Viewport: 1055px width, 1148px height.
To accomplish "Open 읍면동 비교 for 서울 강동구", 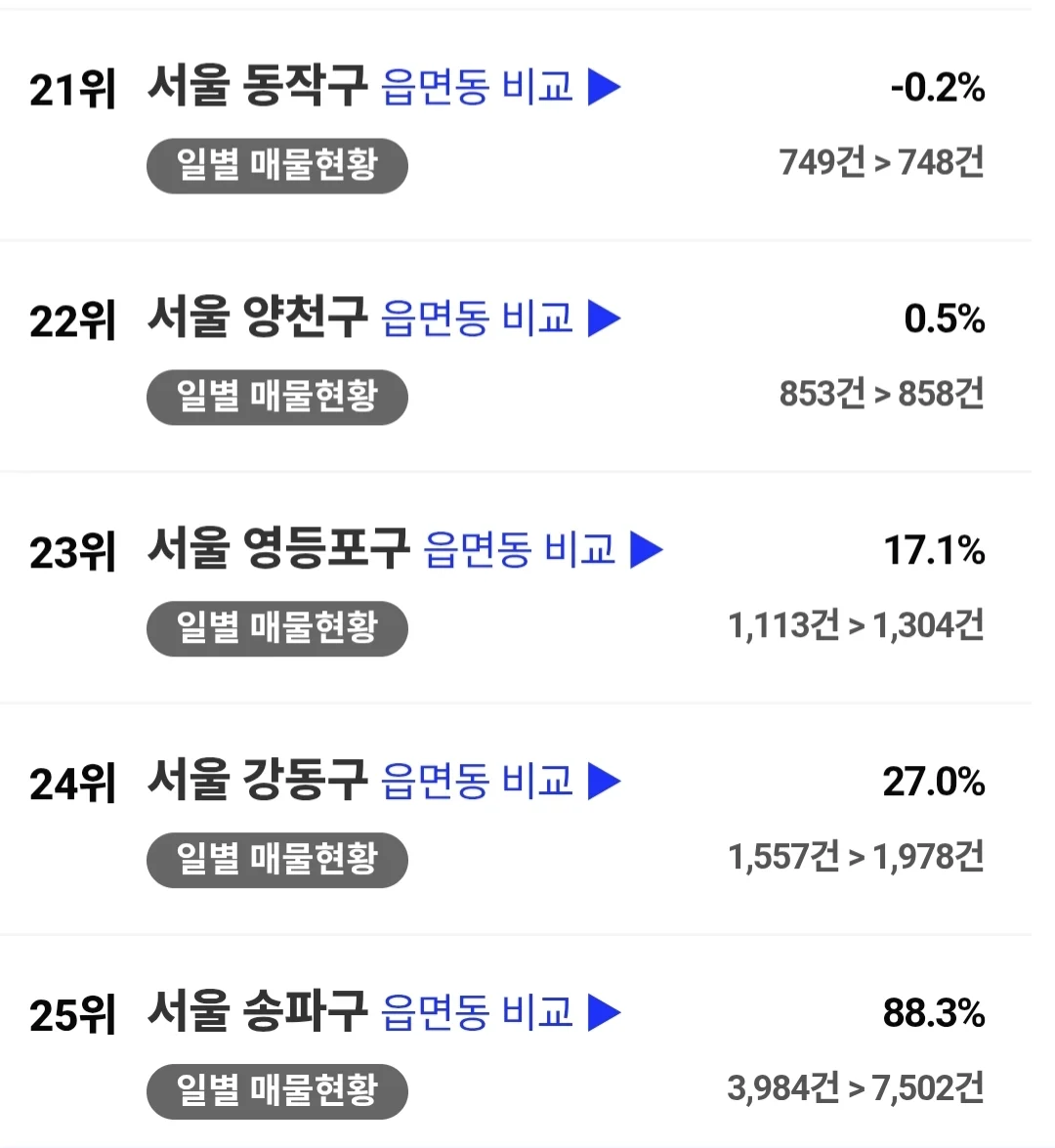I will [499, 781].
